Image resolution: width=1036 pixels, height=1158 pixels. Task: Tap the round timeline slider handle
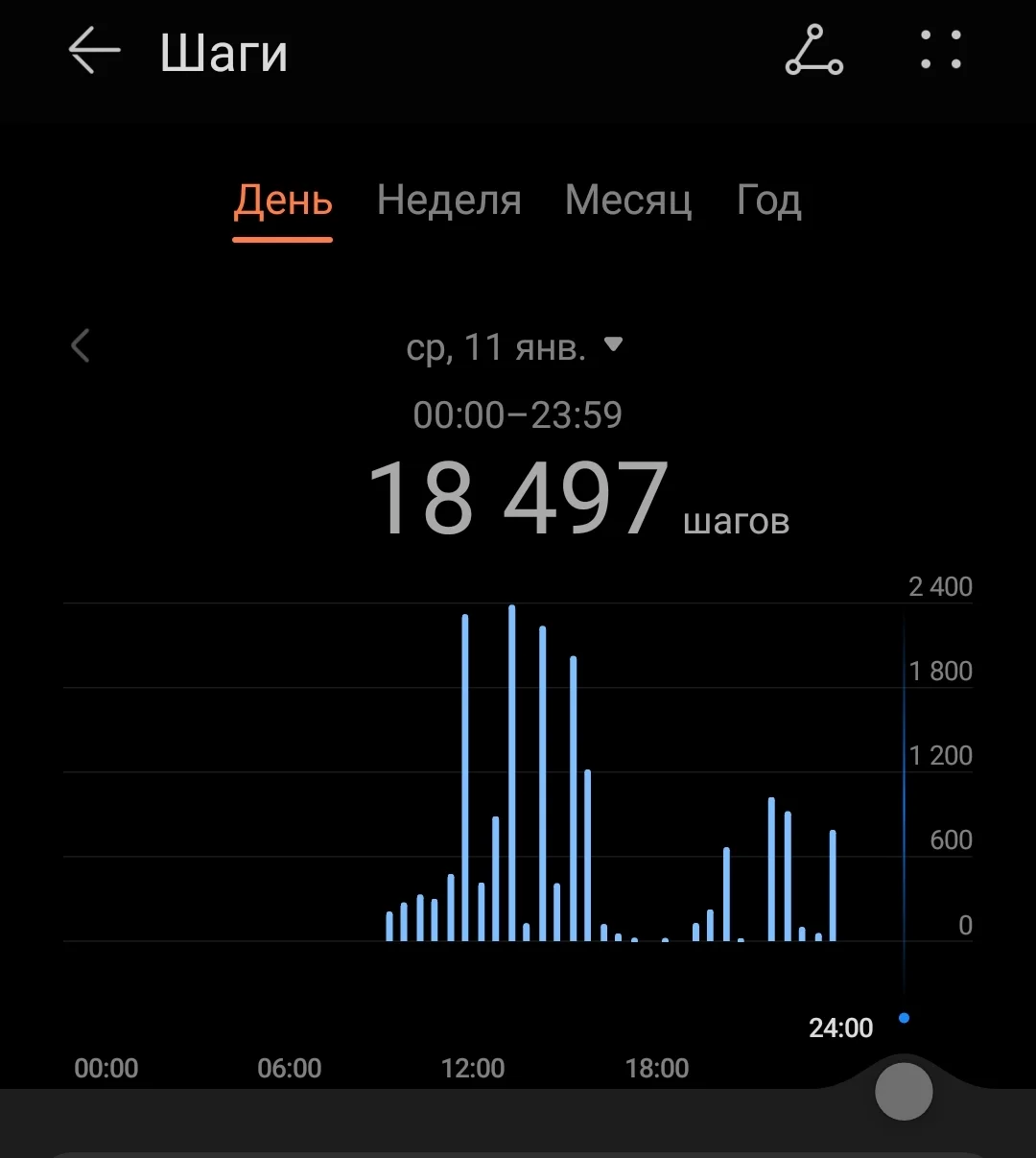coord(904,1091)
